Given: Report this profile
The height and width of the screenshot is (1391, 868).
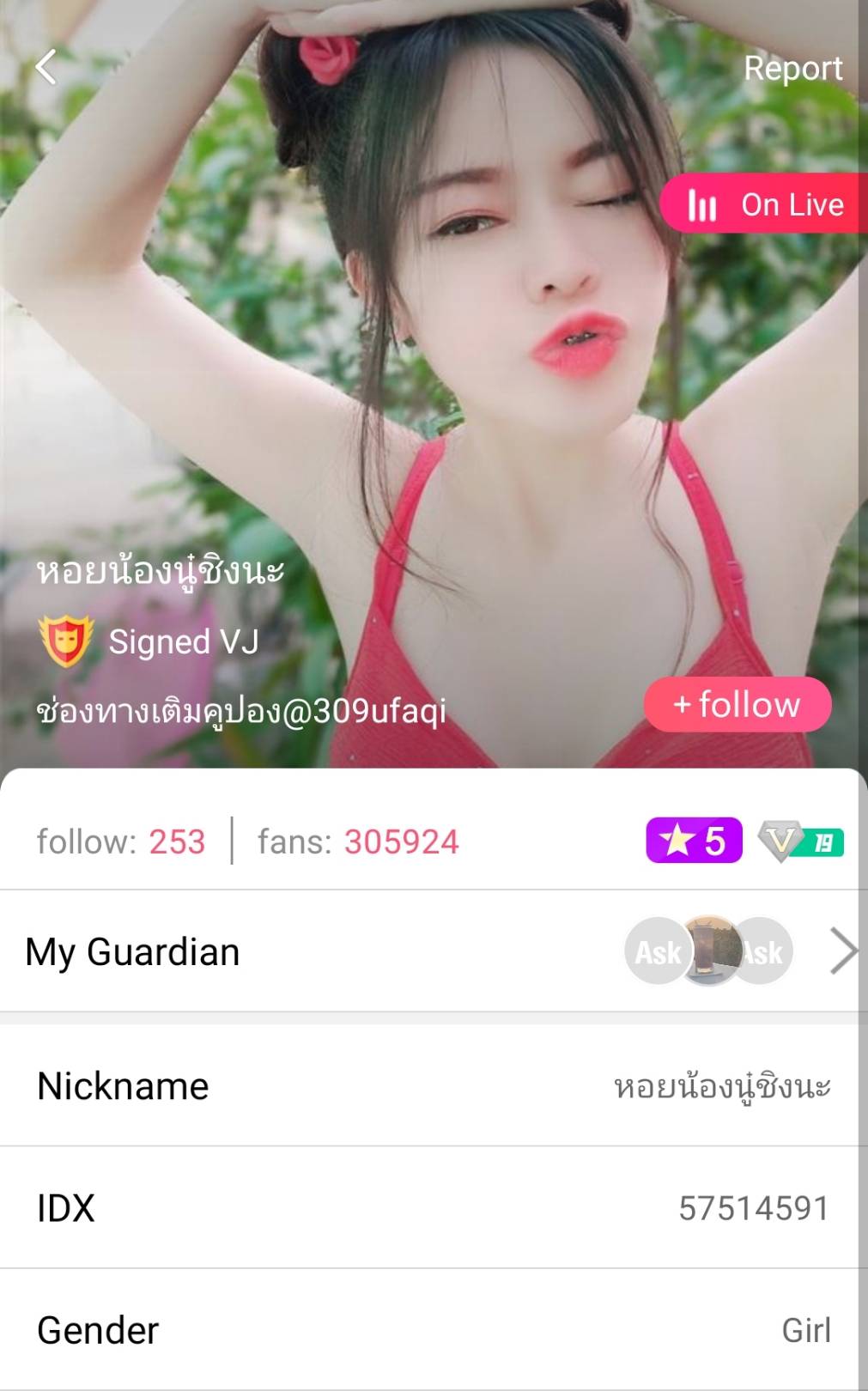Looking at the screenshot, I should [x=792, y=69].
